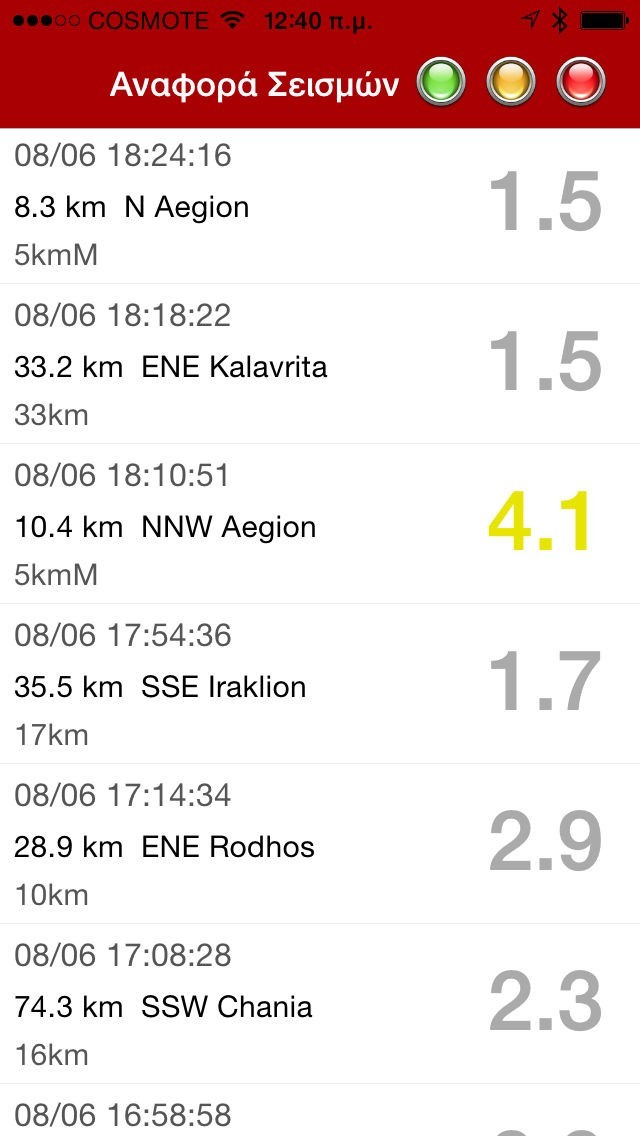Open the ENE Kalavrita earthquake entry
This screenshot has width=640, height=1136.
tap(320, 365)
